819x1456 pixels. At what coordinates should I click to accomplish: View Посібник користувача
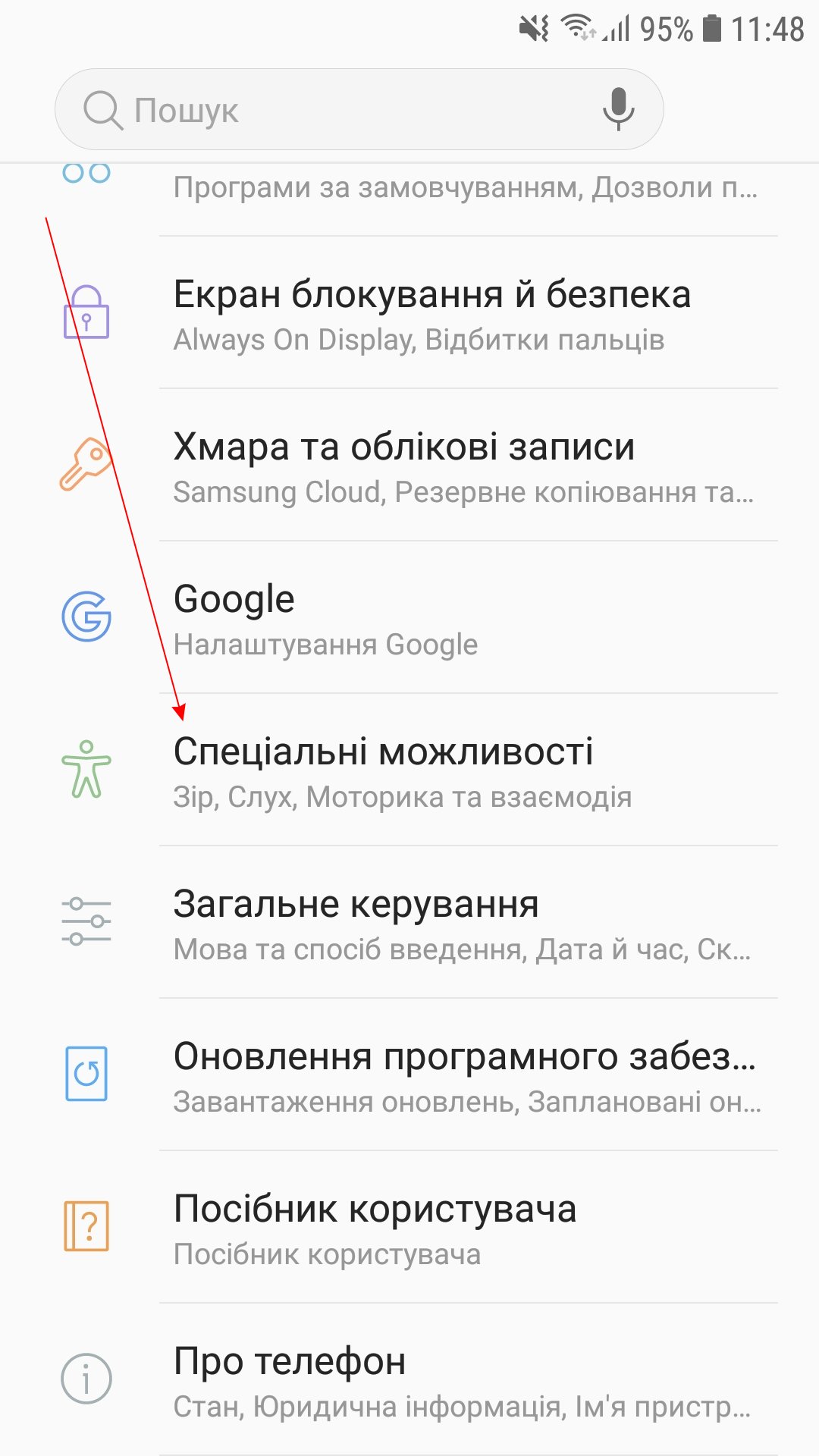tap(432, 1228)
